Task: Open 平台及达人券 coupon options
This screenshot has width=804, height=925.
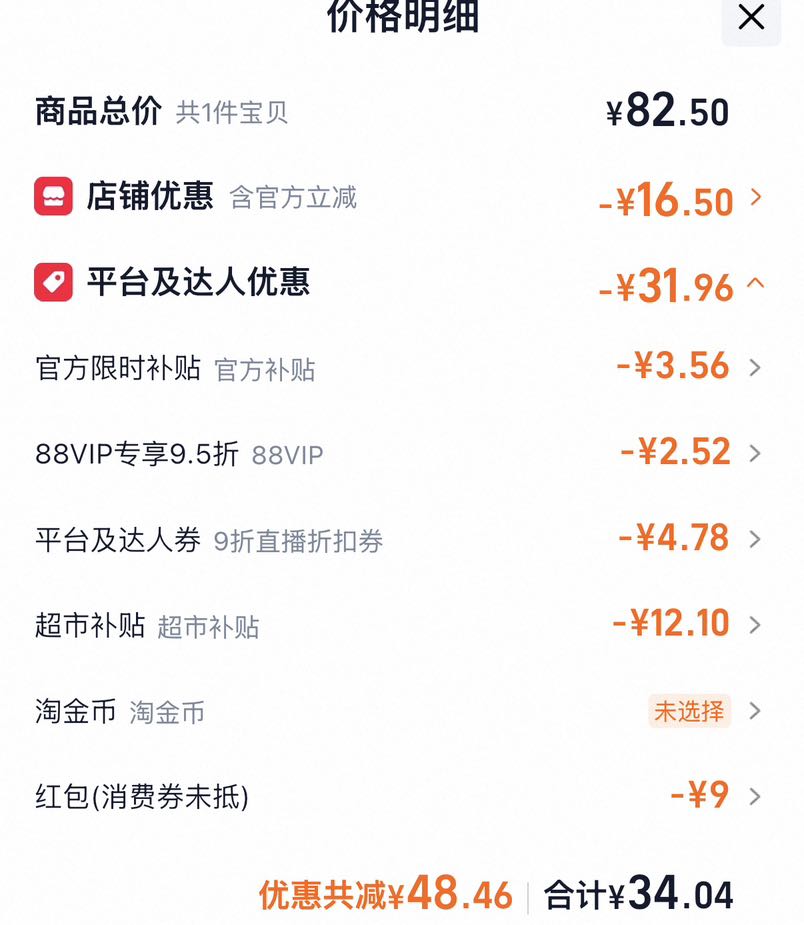Action: click(x=399, y=539)
